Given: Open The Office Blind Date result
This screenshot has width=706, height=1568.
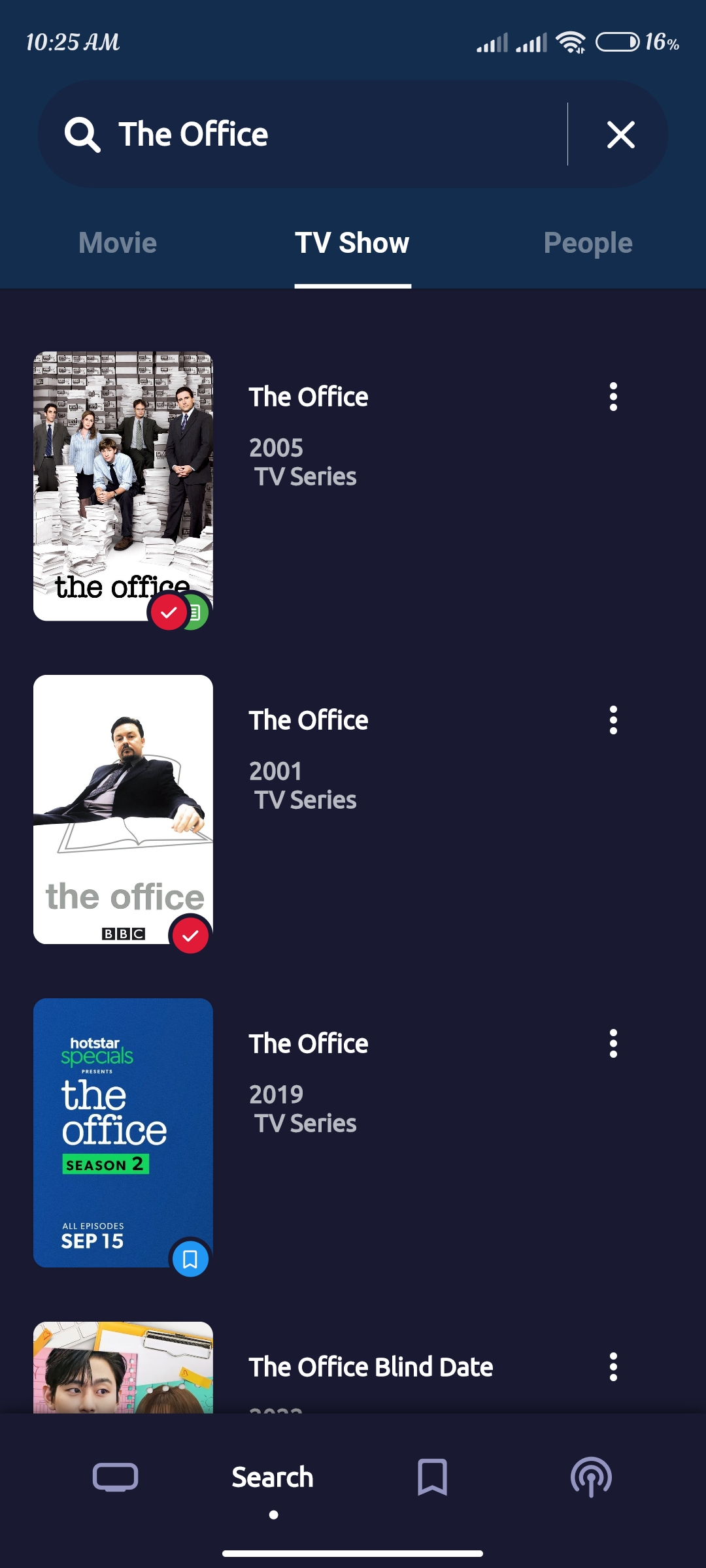Looking at the screenshot, I should click(371, 1367).
